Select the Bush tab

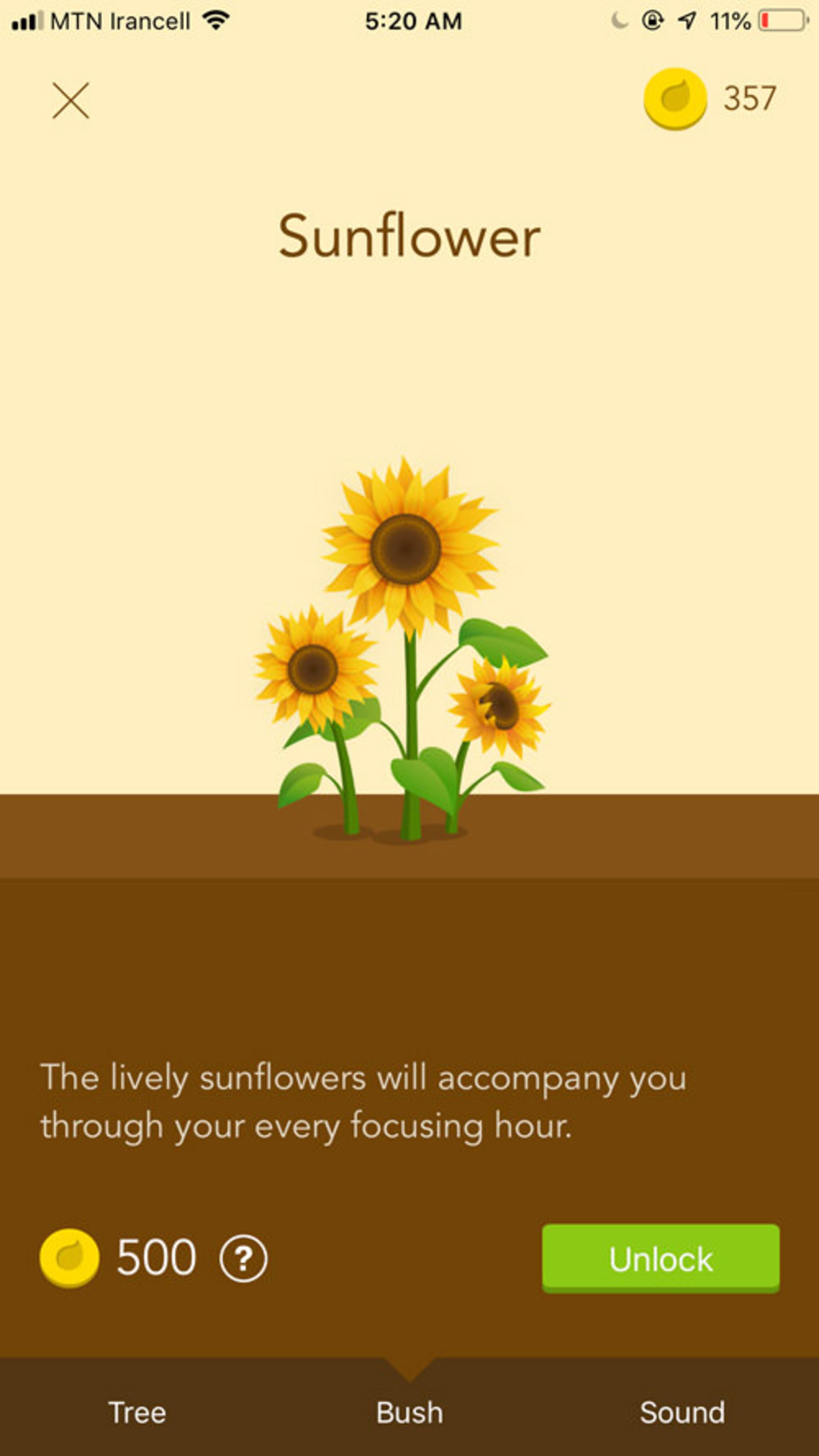pyautogui.click(x=410, y=1412)
